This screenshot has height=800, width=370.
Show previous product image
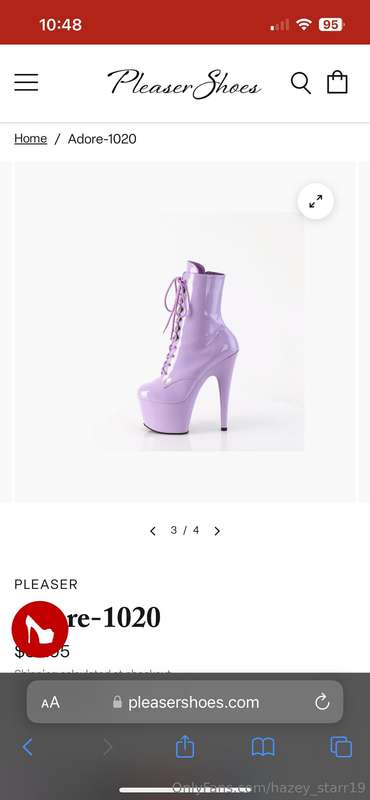(x=153, y=531)
